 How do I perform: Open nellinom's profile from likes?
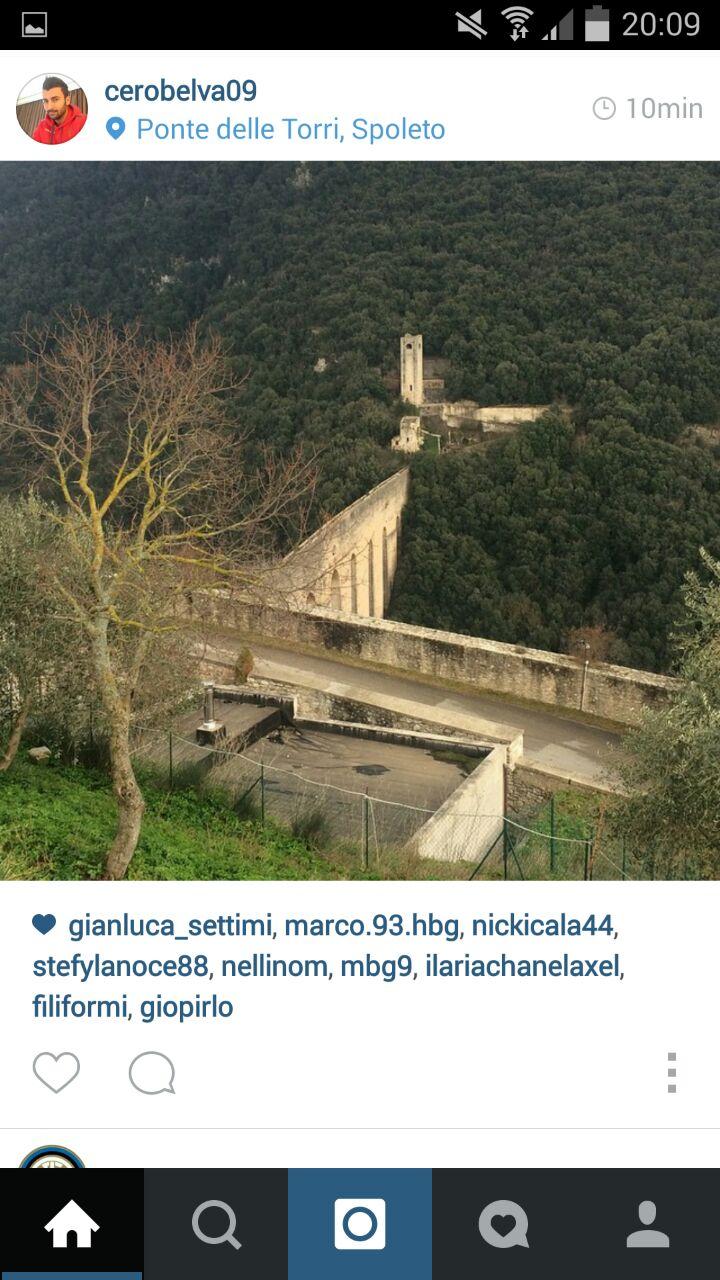(274, 967)
